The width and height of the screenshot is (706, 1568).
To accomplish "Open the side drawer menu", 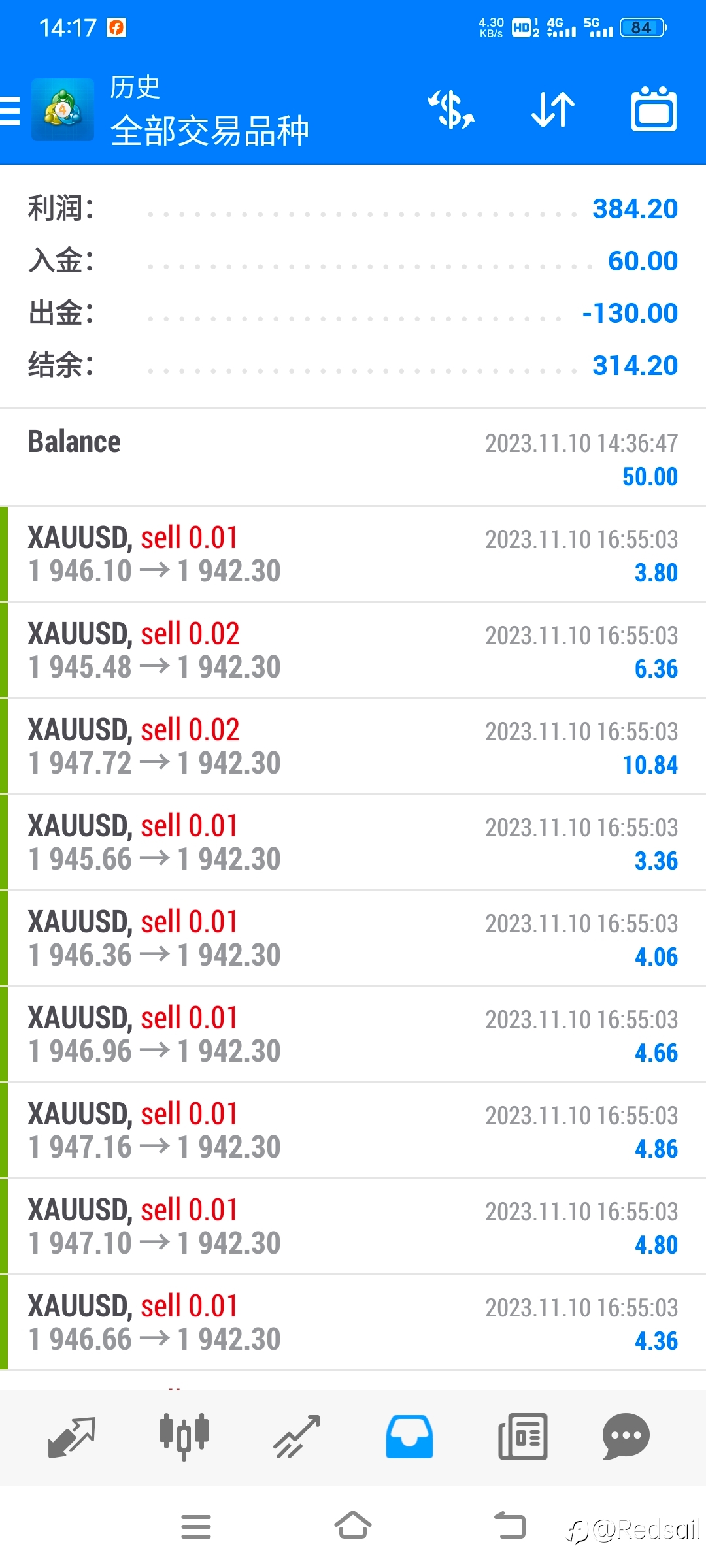I will [10, 110].
